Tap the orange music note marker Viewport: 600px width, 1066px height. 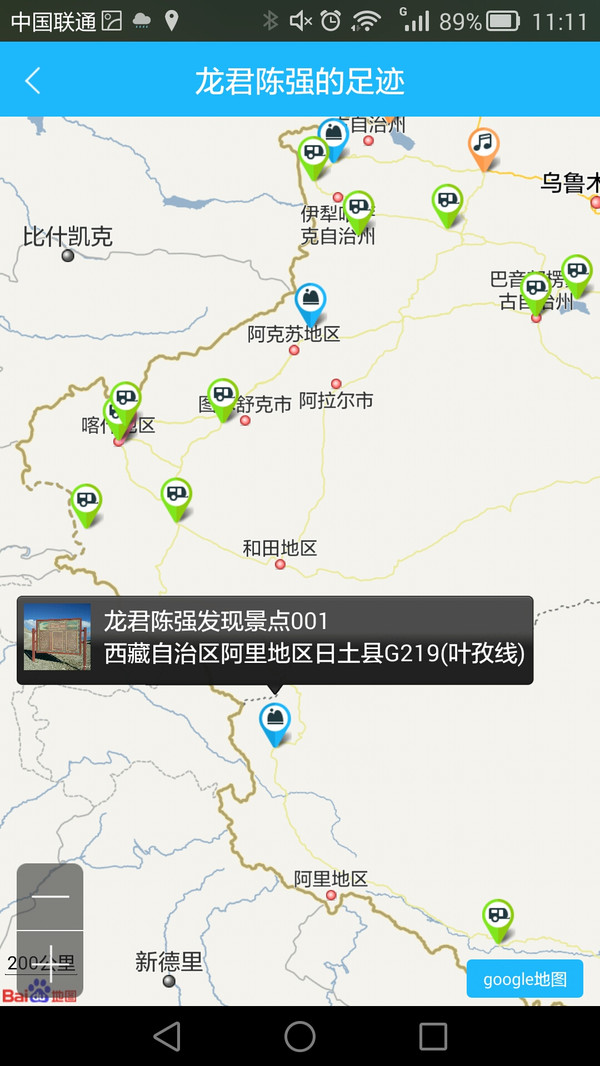click(484, 145)
